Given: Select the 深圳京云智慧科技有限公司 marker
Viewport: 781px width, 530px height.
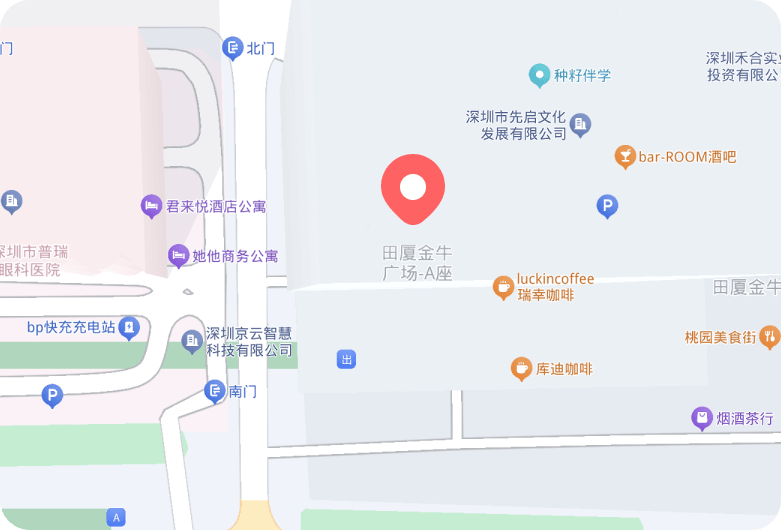Looking at the screenshot, I should pyautogui.click(x=192, y=341).
